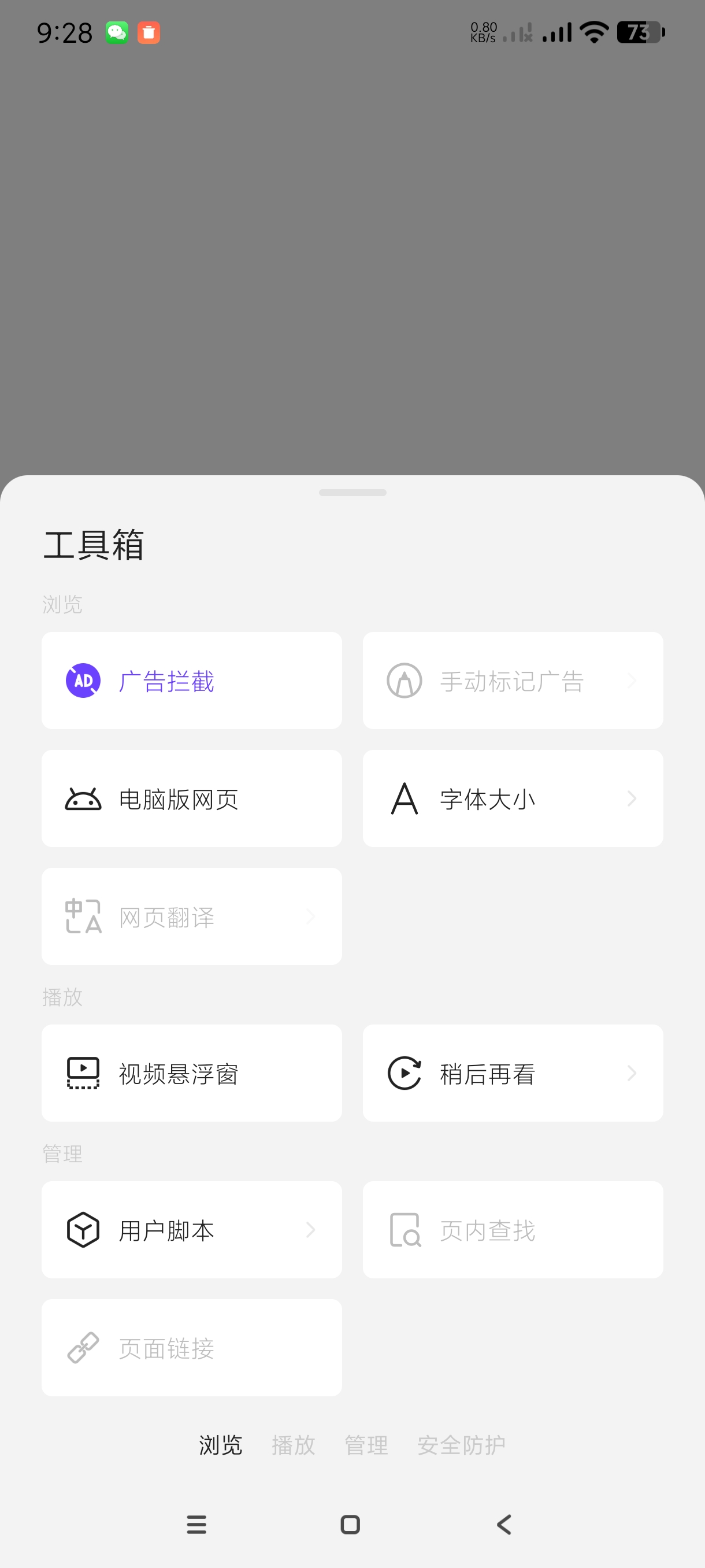Tap the system back button
This screenshot has width=705, height=1568.
click(504, 1524)
